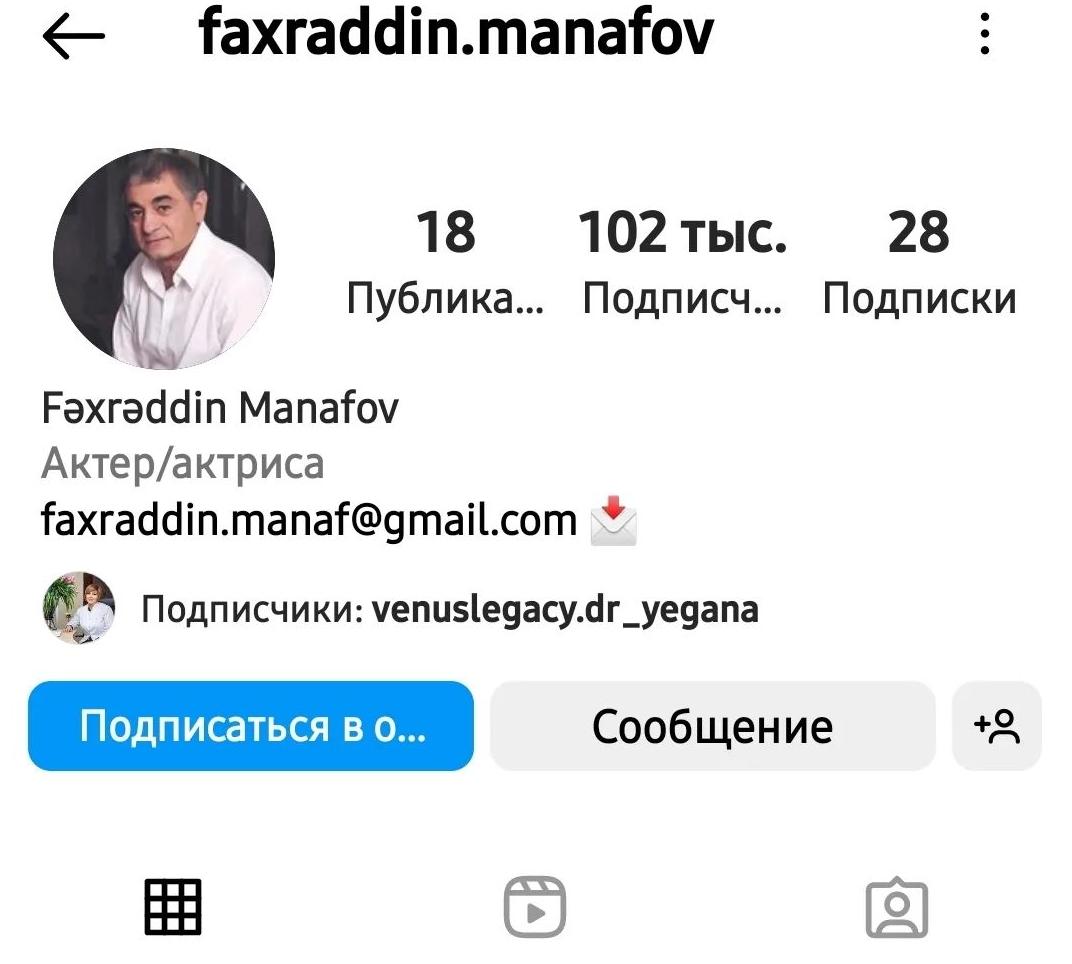This screenshot has height=964, width=1072.
Task: Show suggested accounts with add-person icon
Action: coord(997,726)
